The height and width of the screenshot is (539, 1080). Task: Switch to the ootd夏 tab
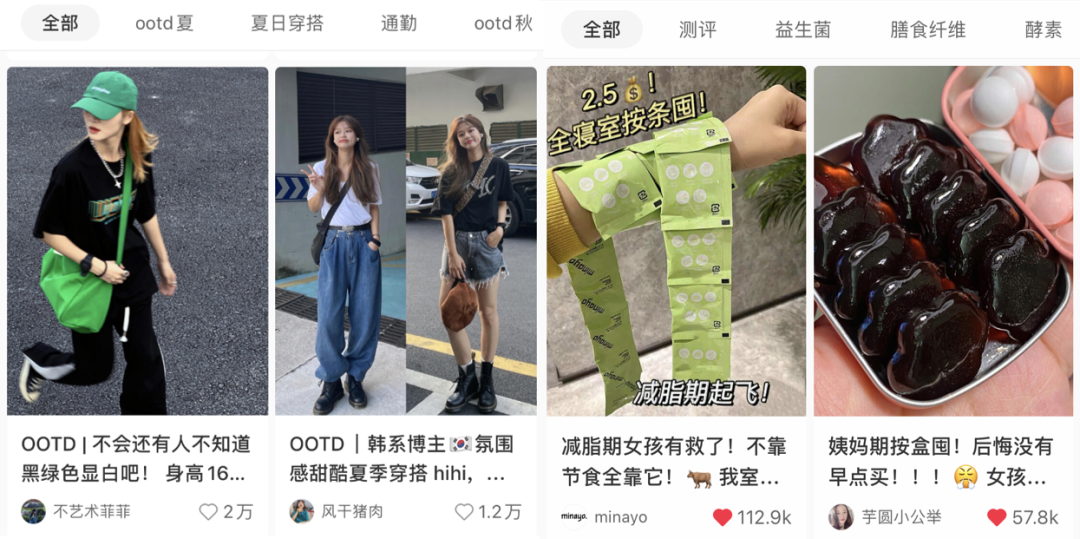click(164, 23)
